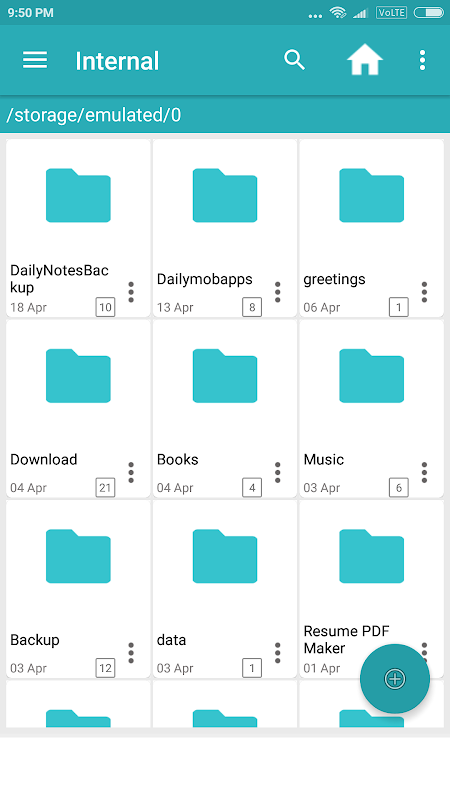450x800 pixels.
Task: Show options for the Music folder
Action: click(424, 472)
